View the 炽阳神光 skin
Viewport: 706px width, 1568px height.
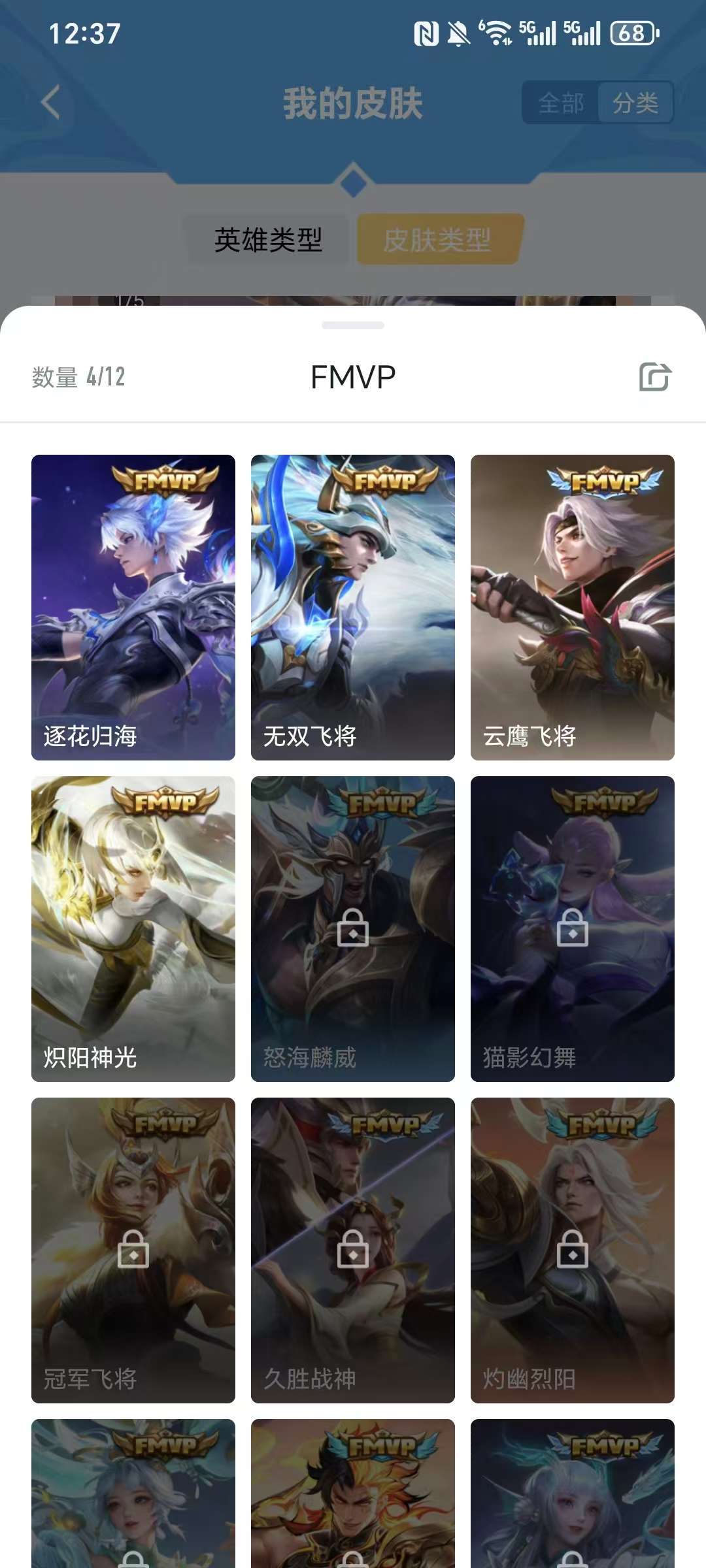coord(133,928)
